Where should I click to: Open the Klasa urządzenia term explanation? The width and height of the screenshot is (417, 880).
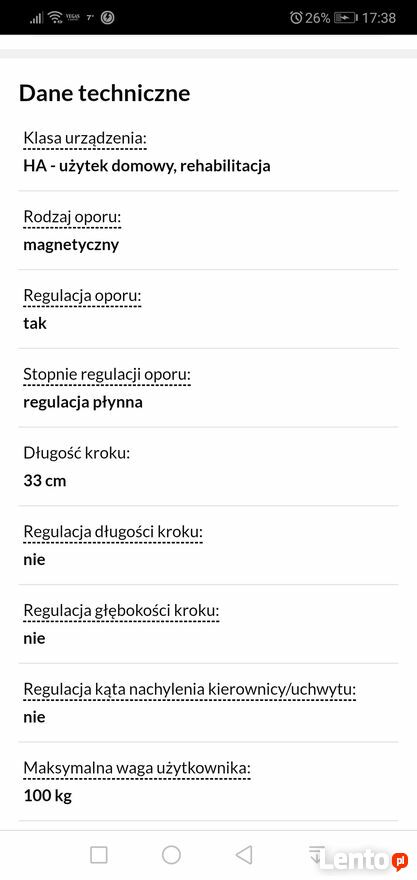click(85, 139)
